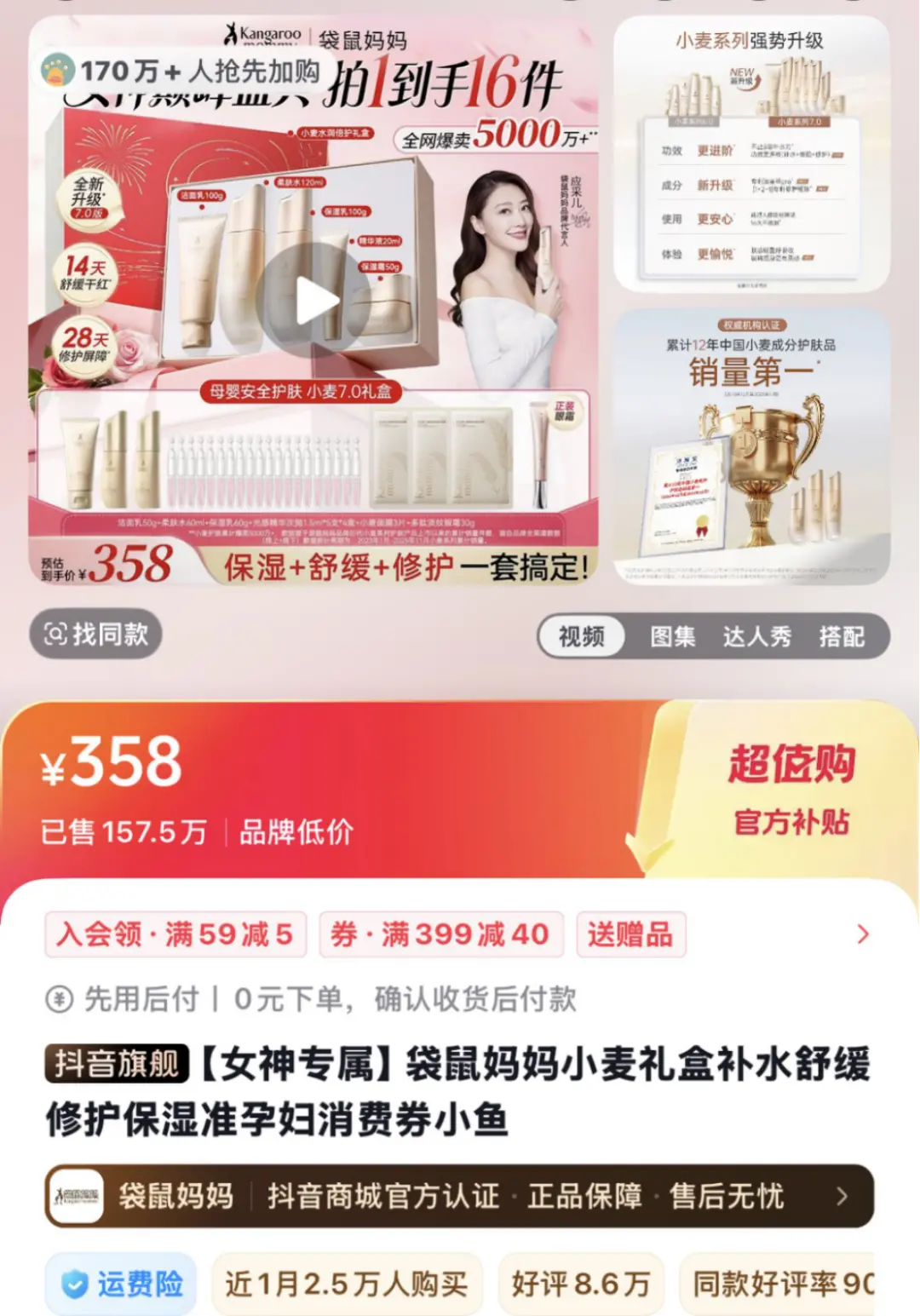Open the 达人秀 tab

tap(756, 636)
